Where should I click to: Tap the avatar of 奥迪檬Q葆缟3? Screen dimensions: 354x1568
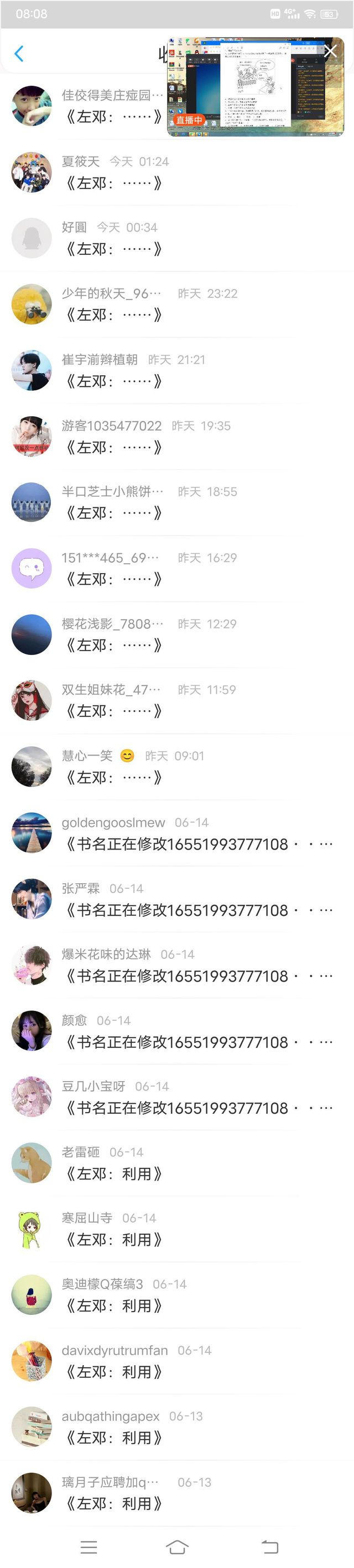point(32,1295)
